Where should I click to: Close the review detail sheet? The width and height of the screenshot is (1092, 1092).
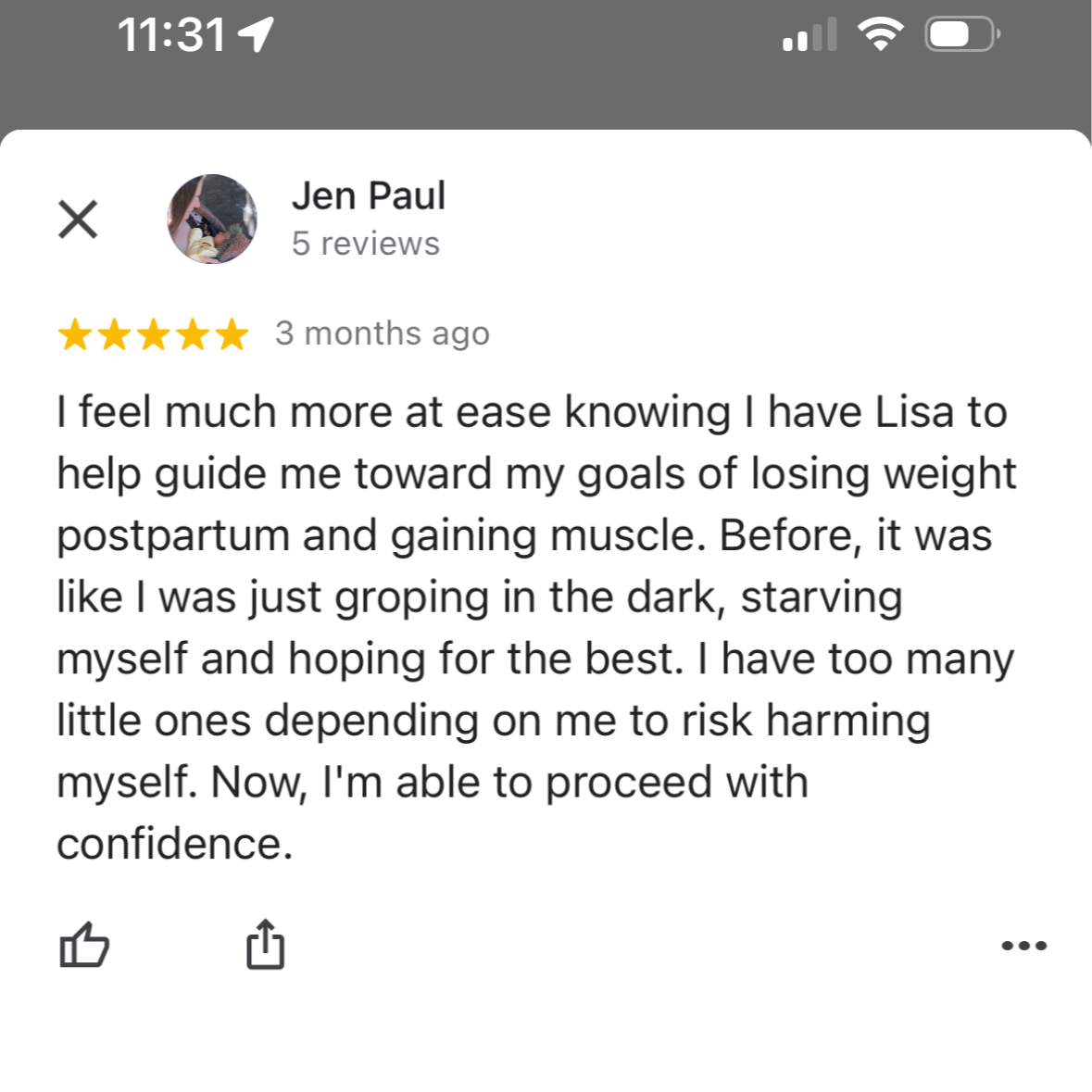78,220
